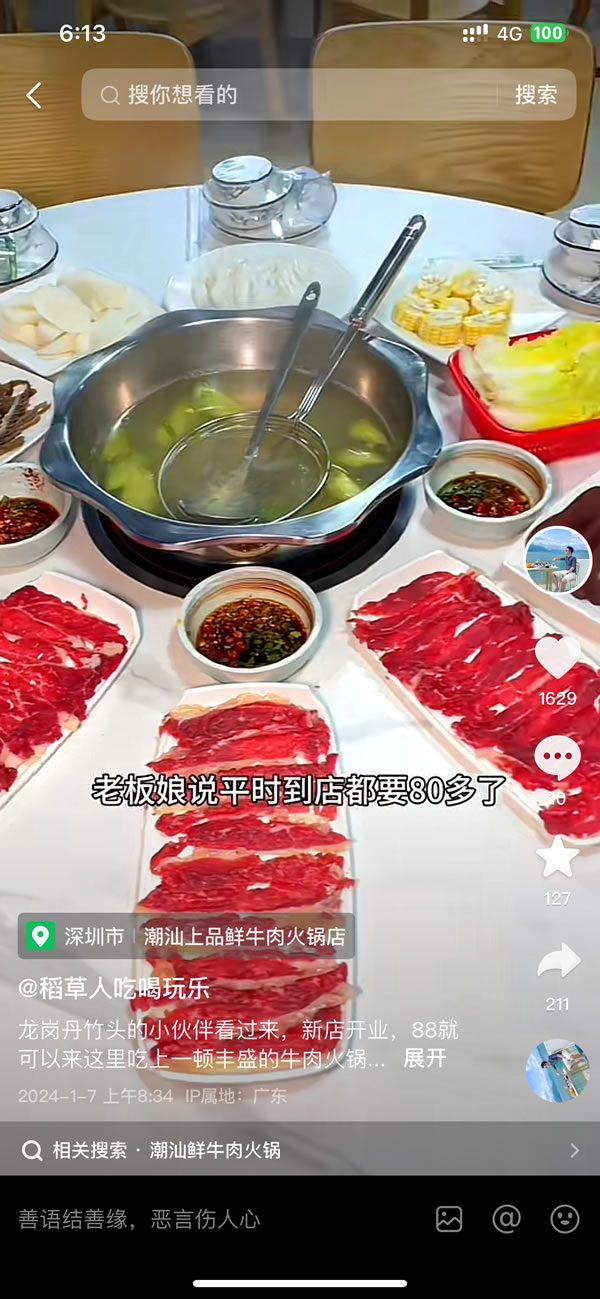Tap the 搜索 button

pos(535,95)
